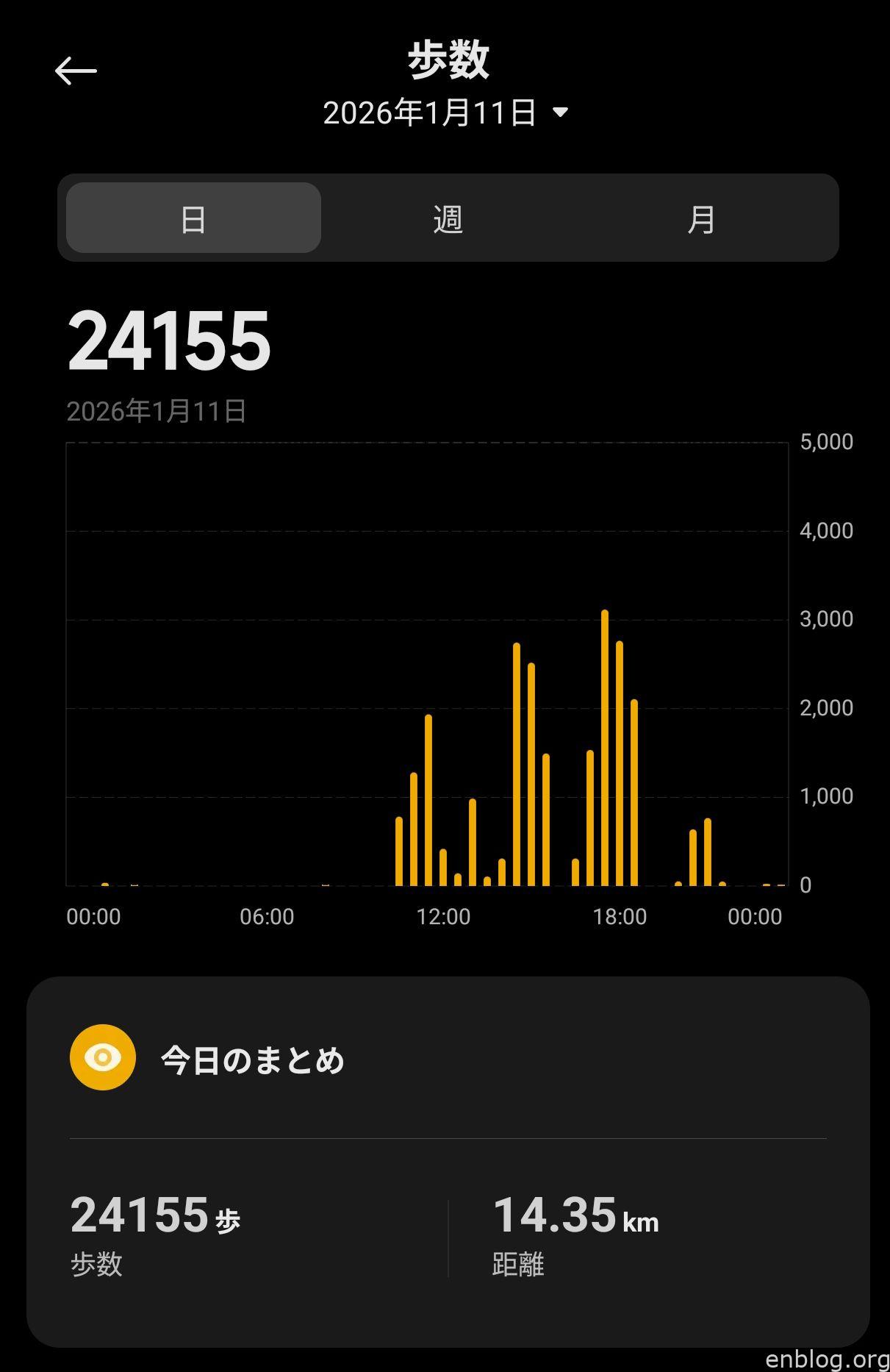Go back using the arrow icon

click(76, 71)
